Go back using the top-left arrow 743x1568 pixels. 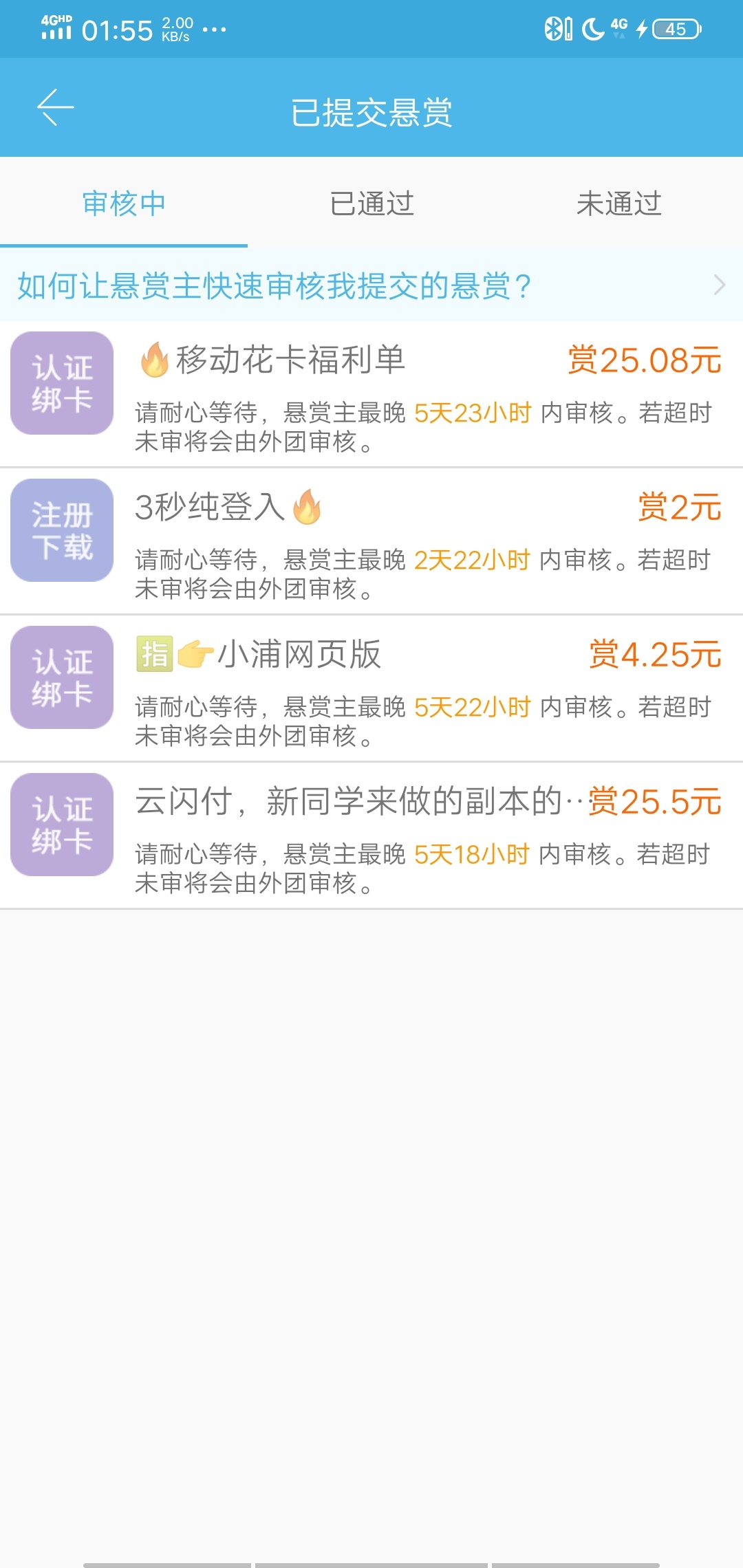click(x=55, y=108)
